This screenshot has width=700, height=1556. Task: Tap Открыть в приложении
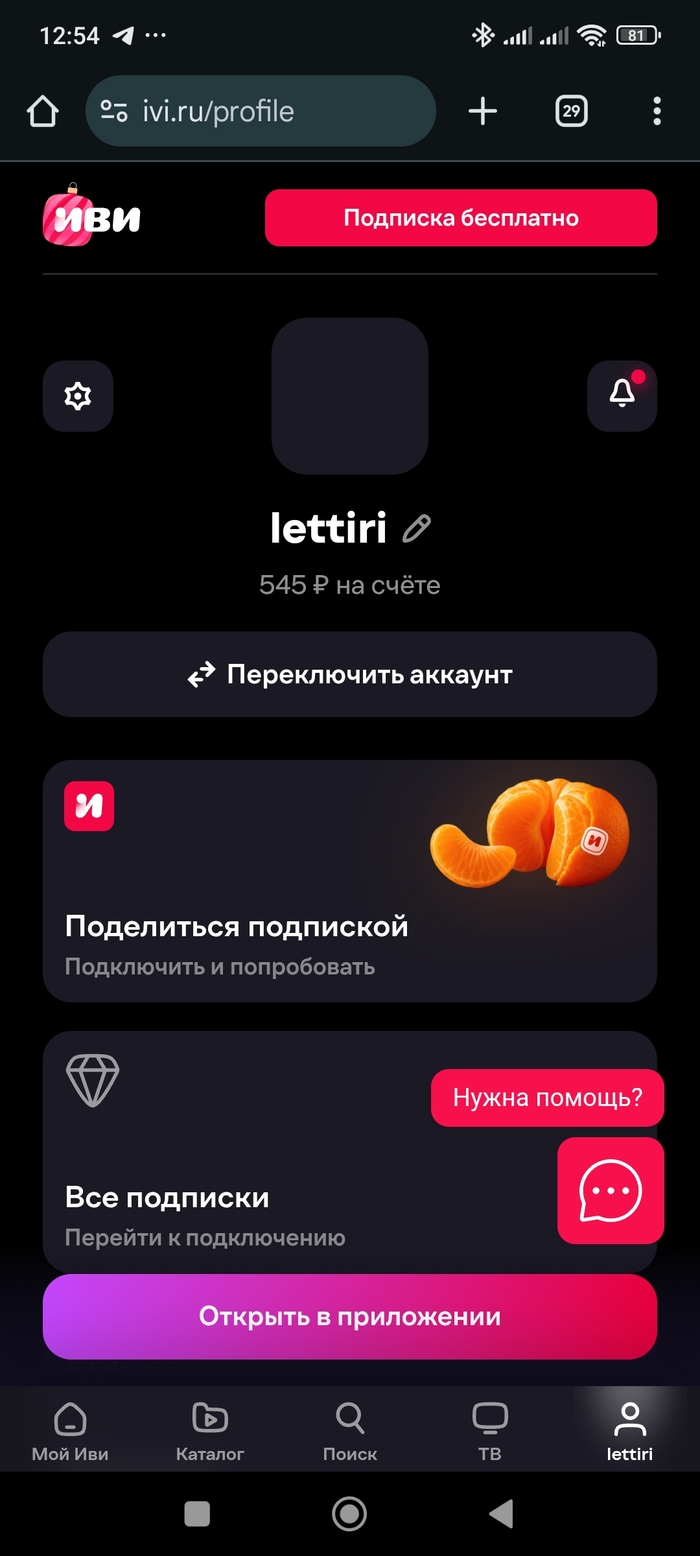coord(349,1316)
